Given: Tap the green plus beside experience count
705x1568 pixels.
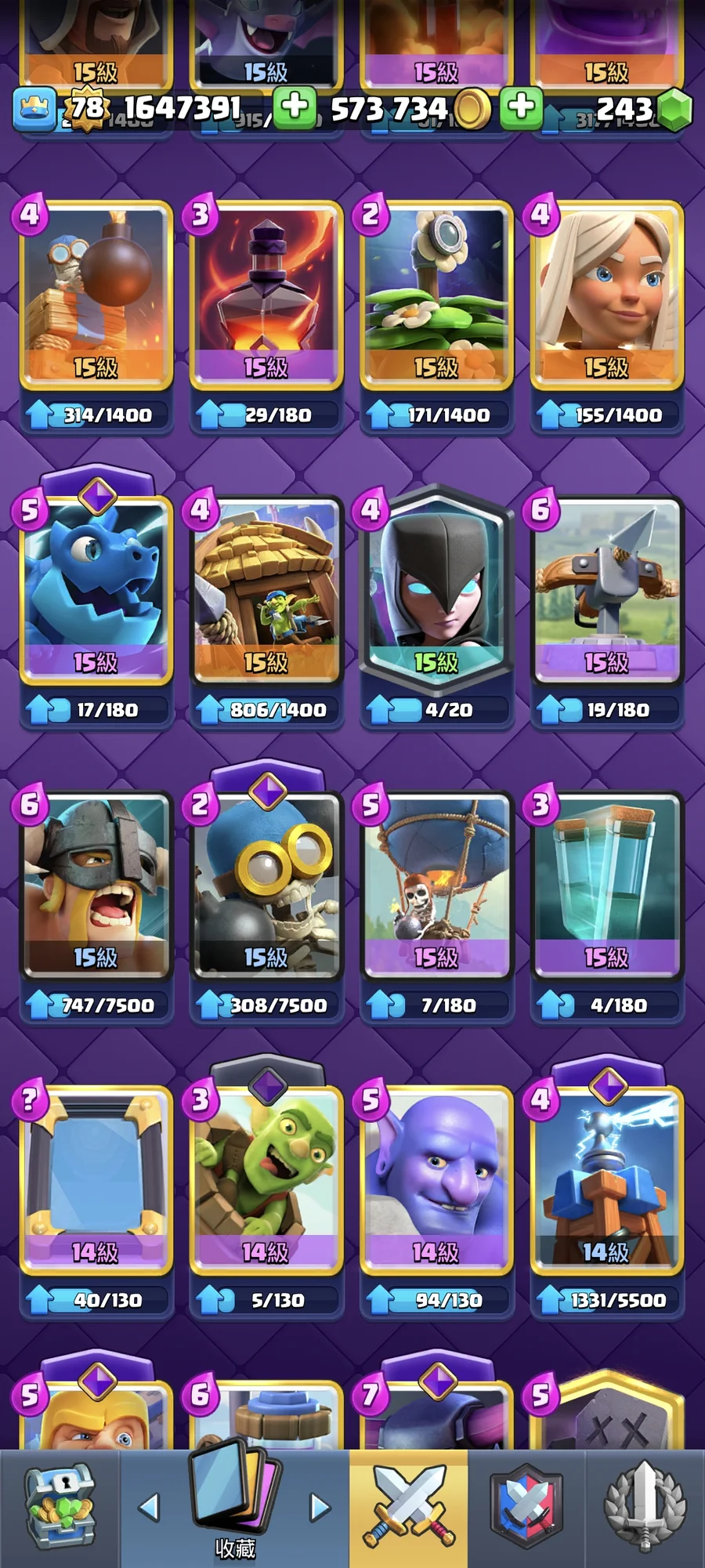Looking at the screenshot, I should (x=295, y=106).
